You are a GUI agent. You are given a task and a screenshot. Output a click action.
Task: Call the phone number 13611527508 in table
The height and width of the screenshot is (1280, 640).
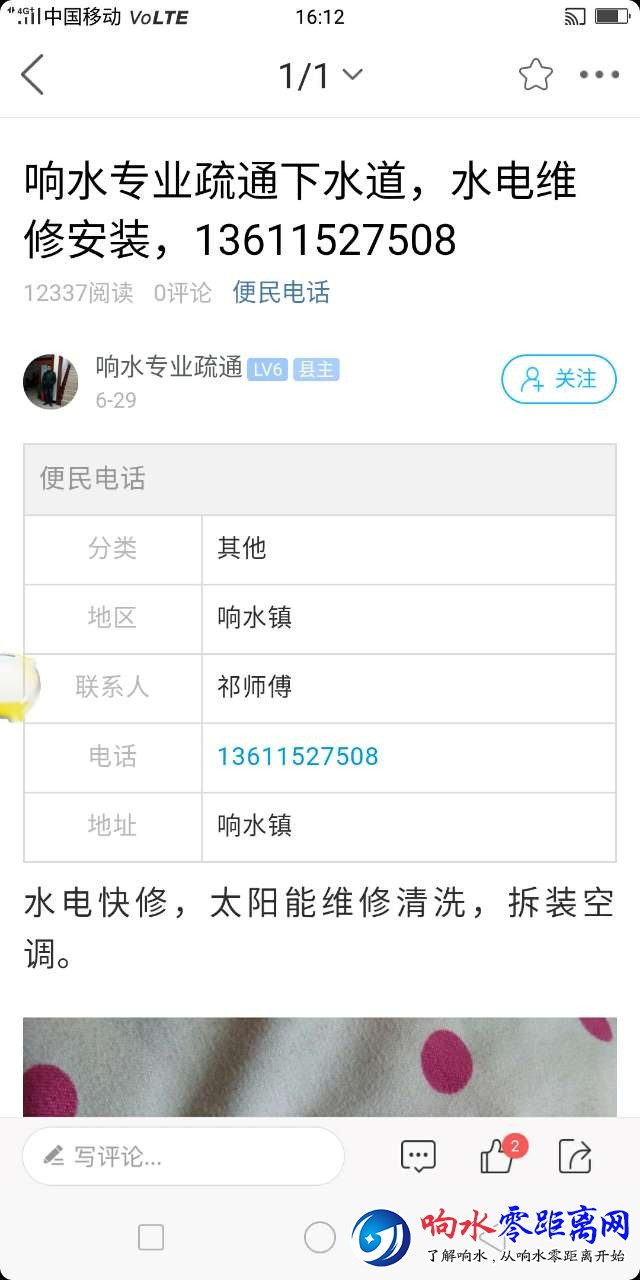[x=298, y=756]
